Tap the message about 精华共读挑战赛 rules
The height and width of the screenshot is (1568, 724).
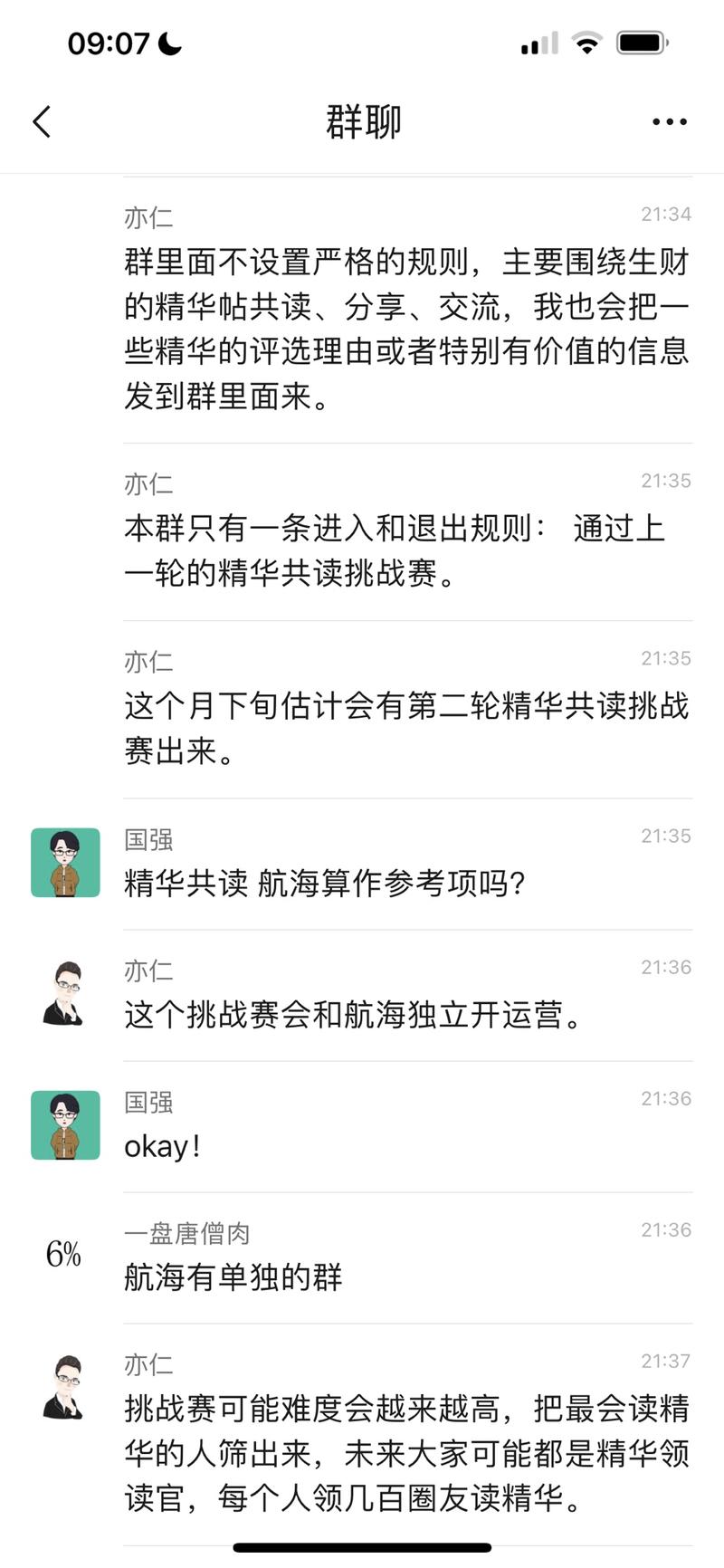394,550
